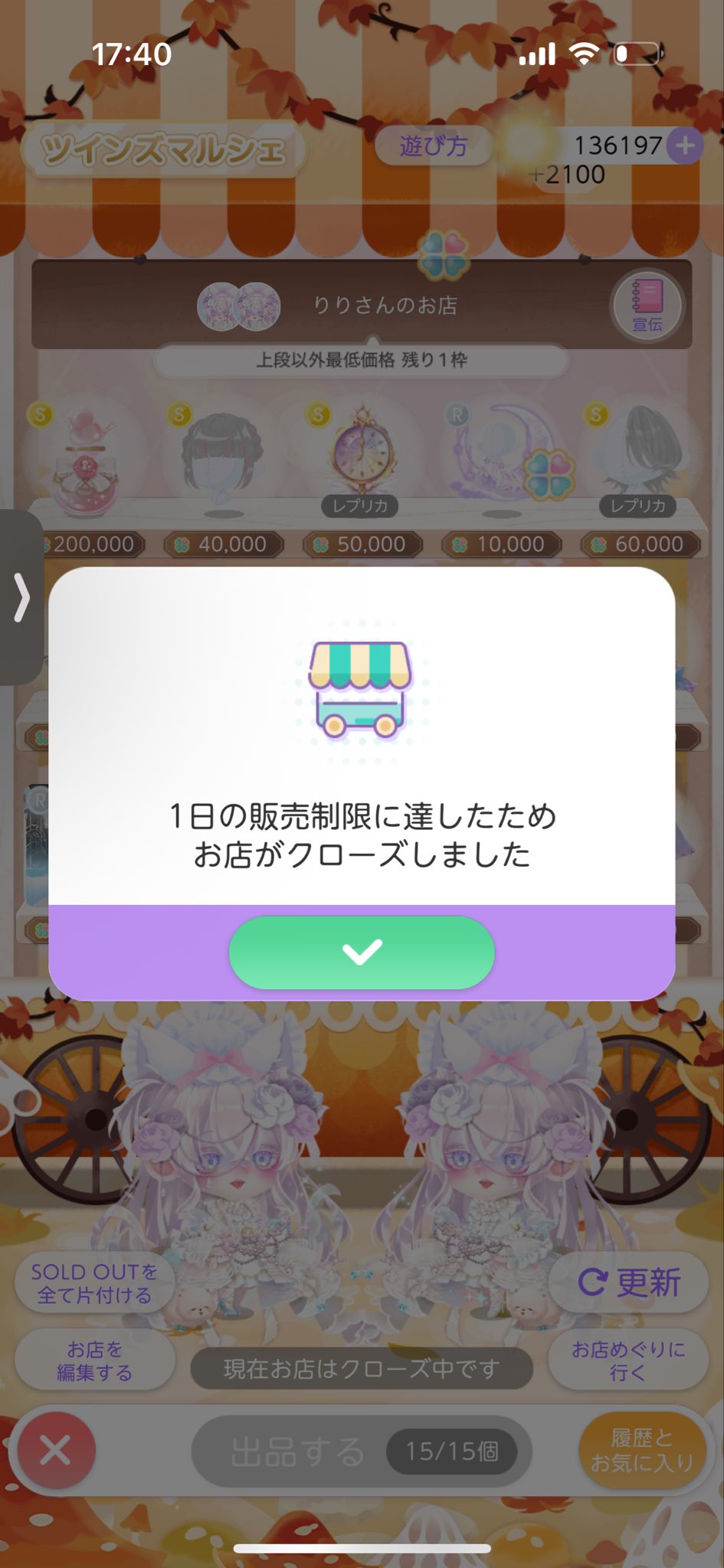Open the 宣伝 promotion notebook

click(x=647, y=305)
